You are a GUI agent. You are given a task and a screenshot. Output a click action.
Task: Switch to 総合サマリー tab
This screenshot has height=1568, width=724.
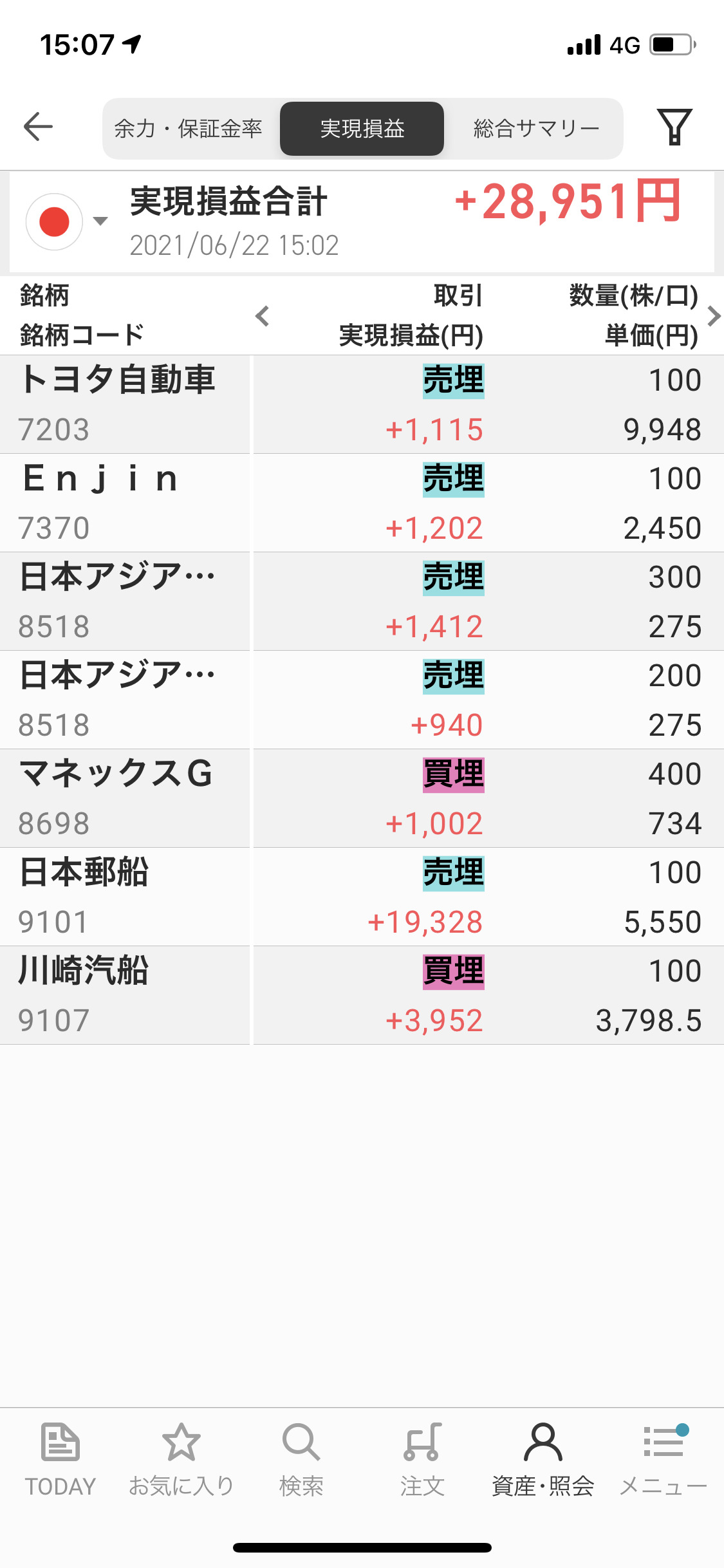click(536, 129)
